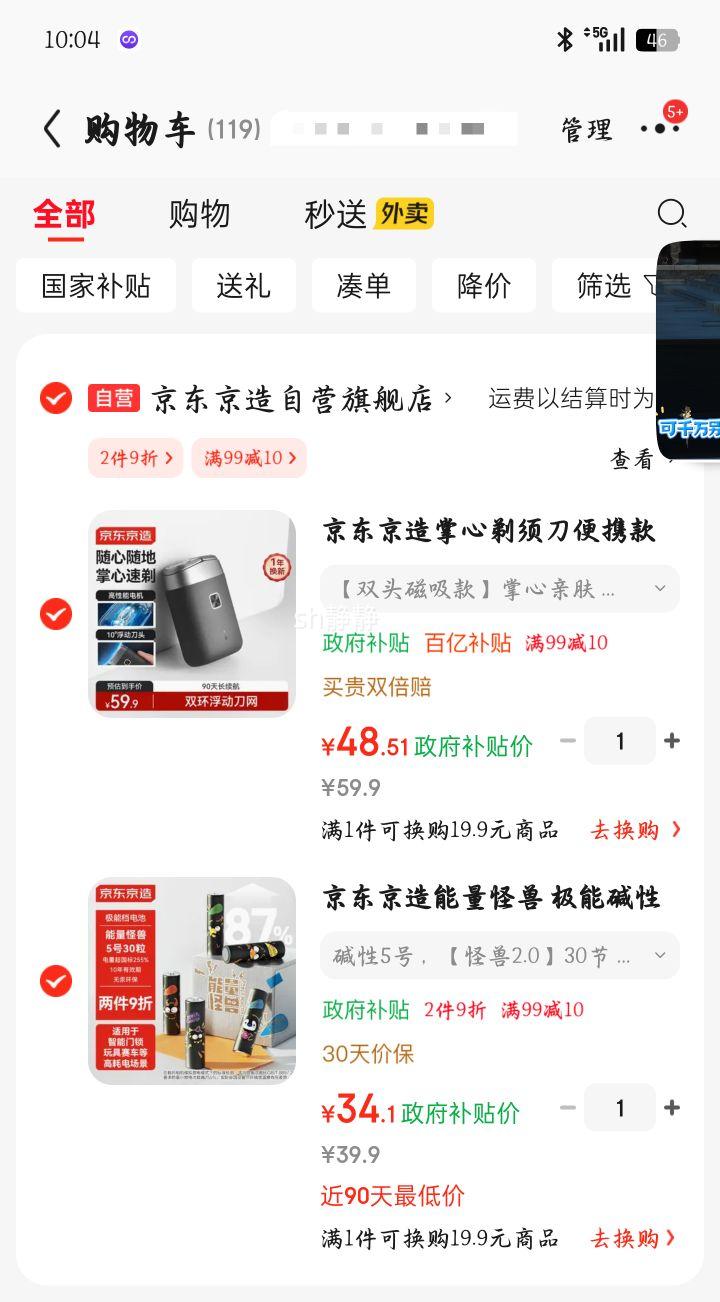Search within the cart

point(672,213)
